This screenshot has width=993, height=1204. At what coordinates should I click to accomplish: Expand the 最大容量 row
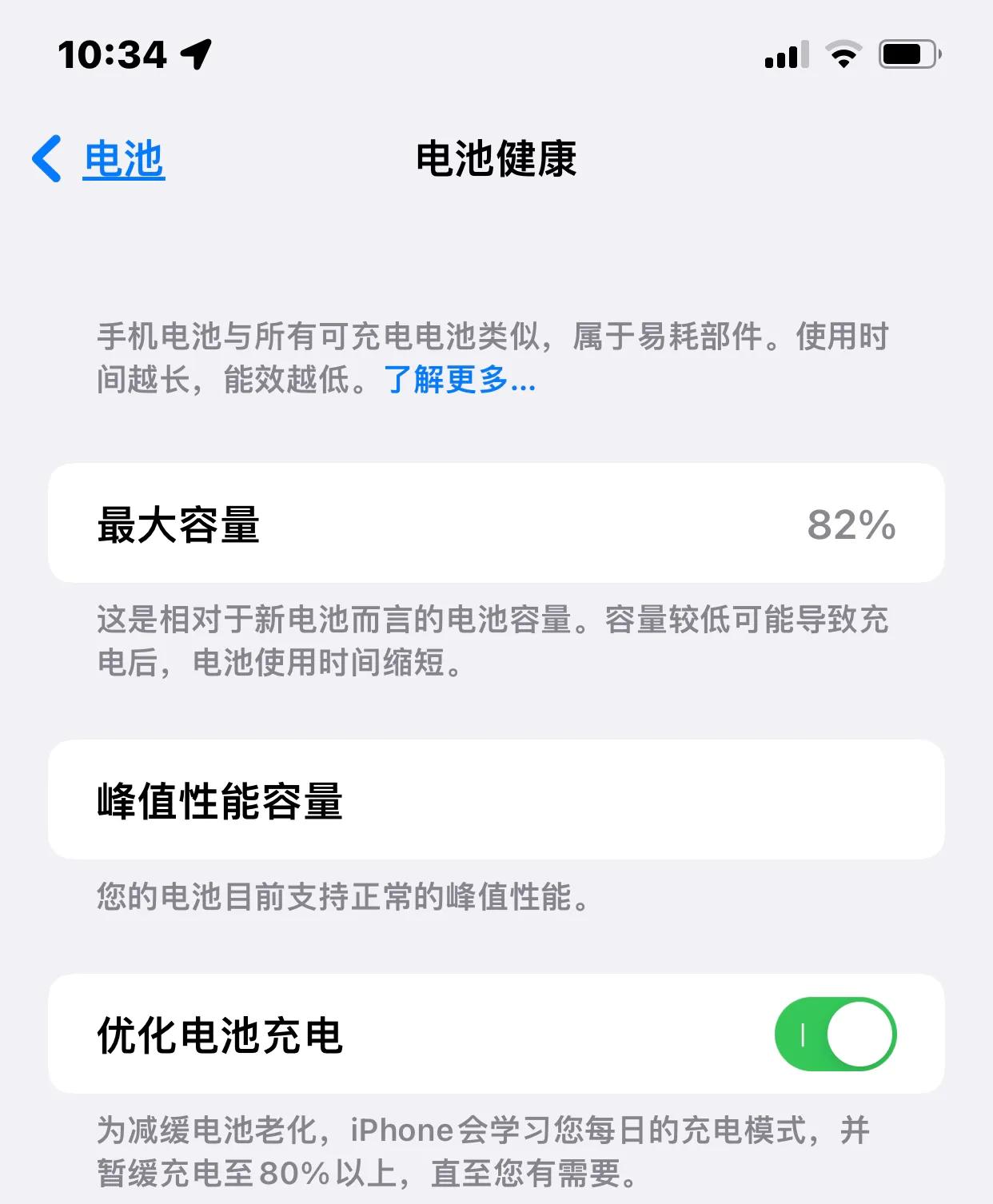click(496, 524)
